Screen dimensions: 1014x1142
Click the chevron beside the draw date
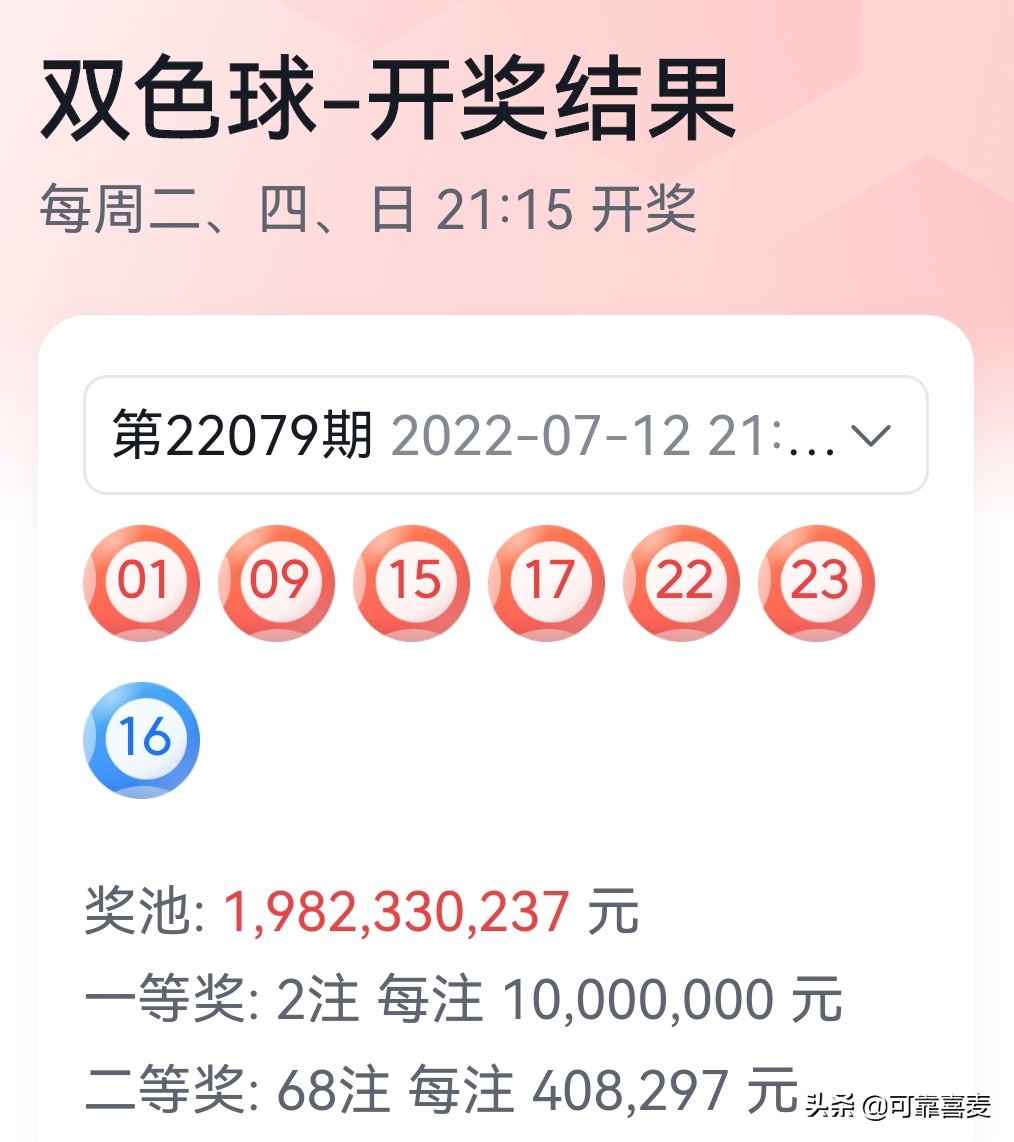pyautogui.click(x=872, y=437)
